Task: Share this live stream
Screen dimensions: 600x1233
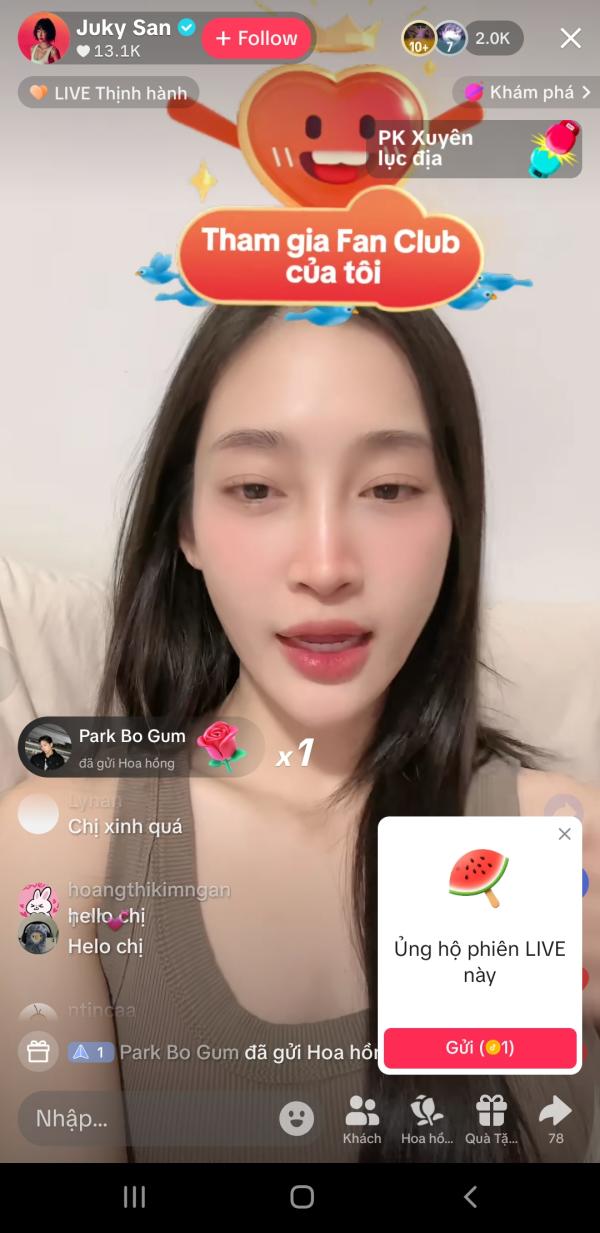Action: click(555, 1117)
